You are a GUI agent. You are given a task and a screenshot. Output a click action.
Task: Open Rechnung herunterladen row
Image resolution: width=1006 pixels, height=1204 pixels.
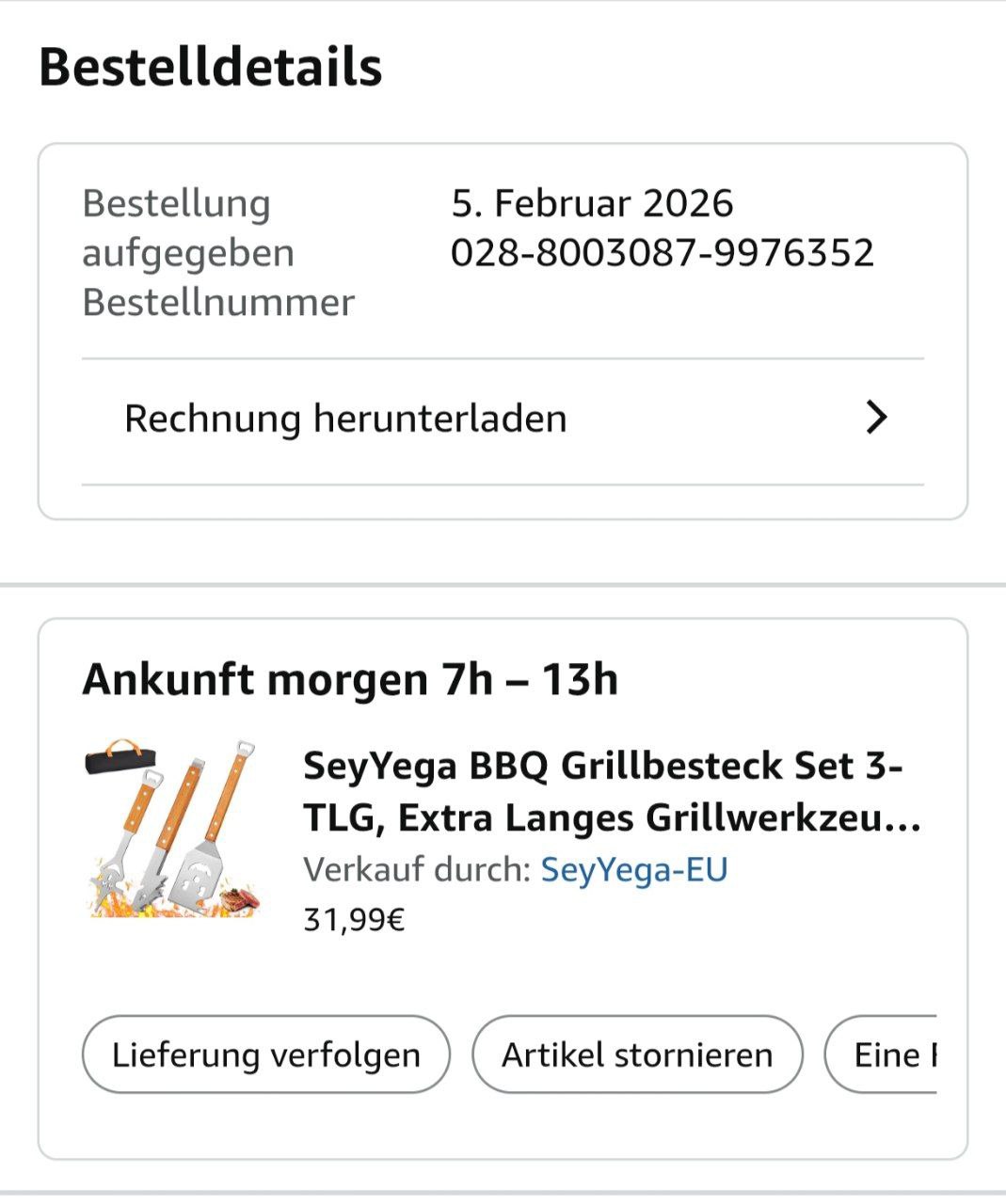coord(503,420)
